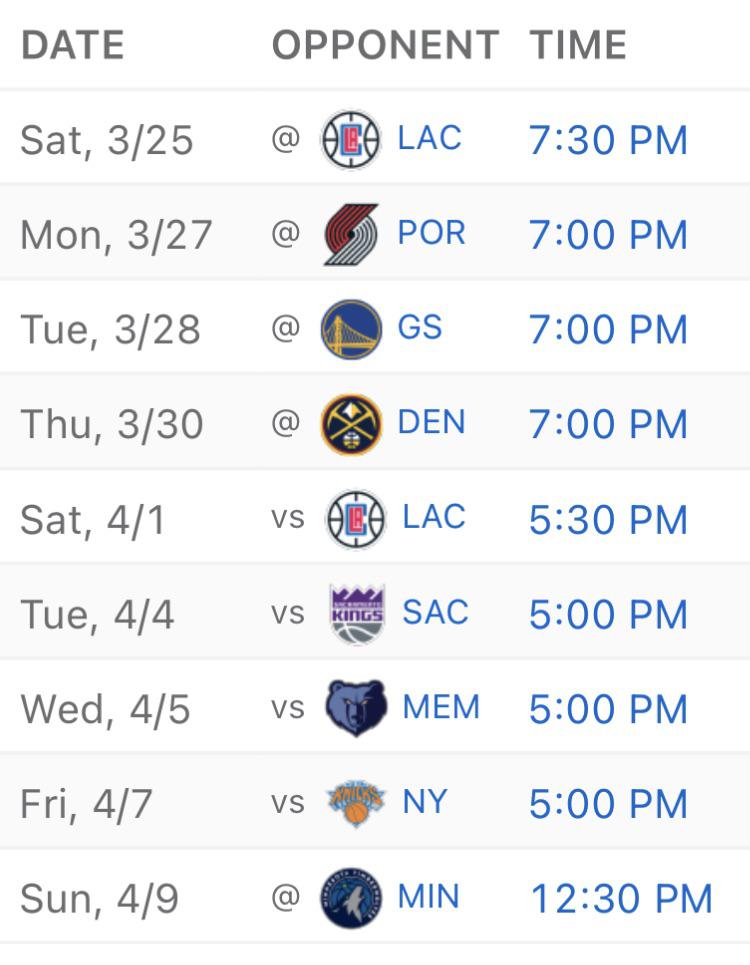Tap the 5:00 PM time for Wed, 4/5
The width and height of the screenshot is (750, 965).
coord(608,710)
